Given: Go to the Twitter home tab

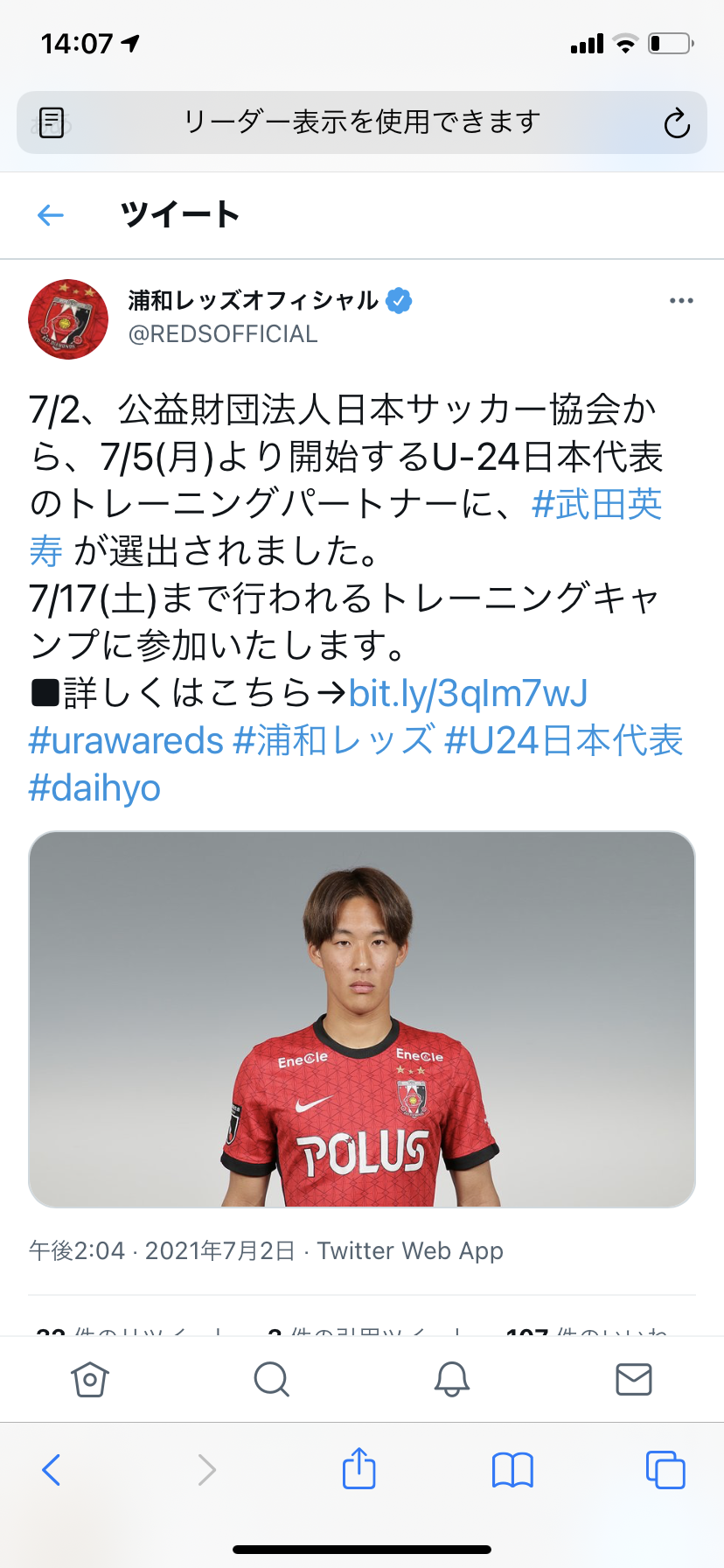Looking at the screenshot, I should [89, 1379].
